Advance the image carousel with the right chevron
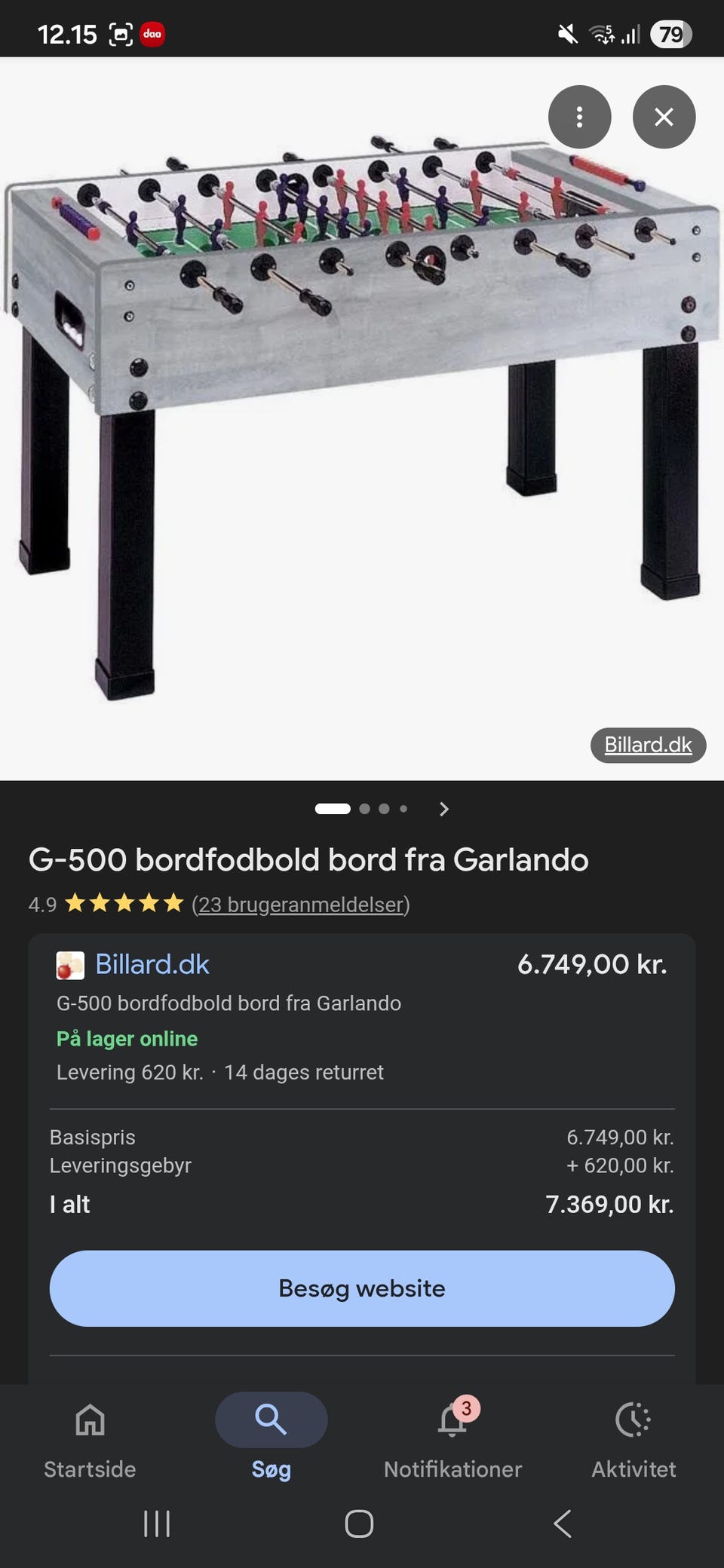The width and height of the screenshot is (724, 1568). (x=444, y=808)
